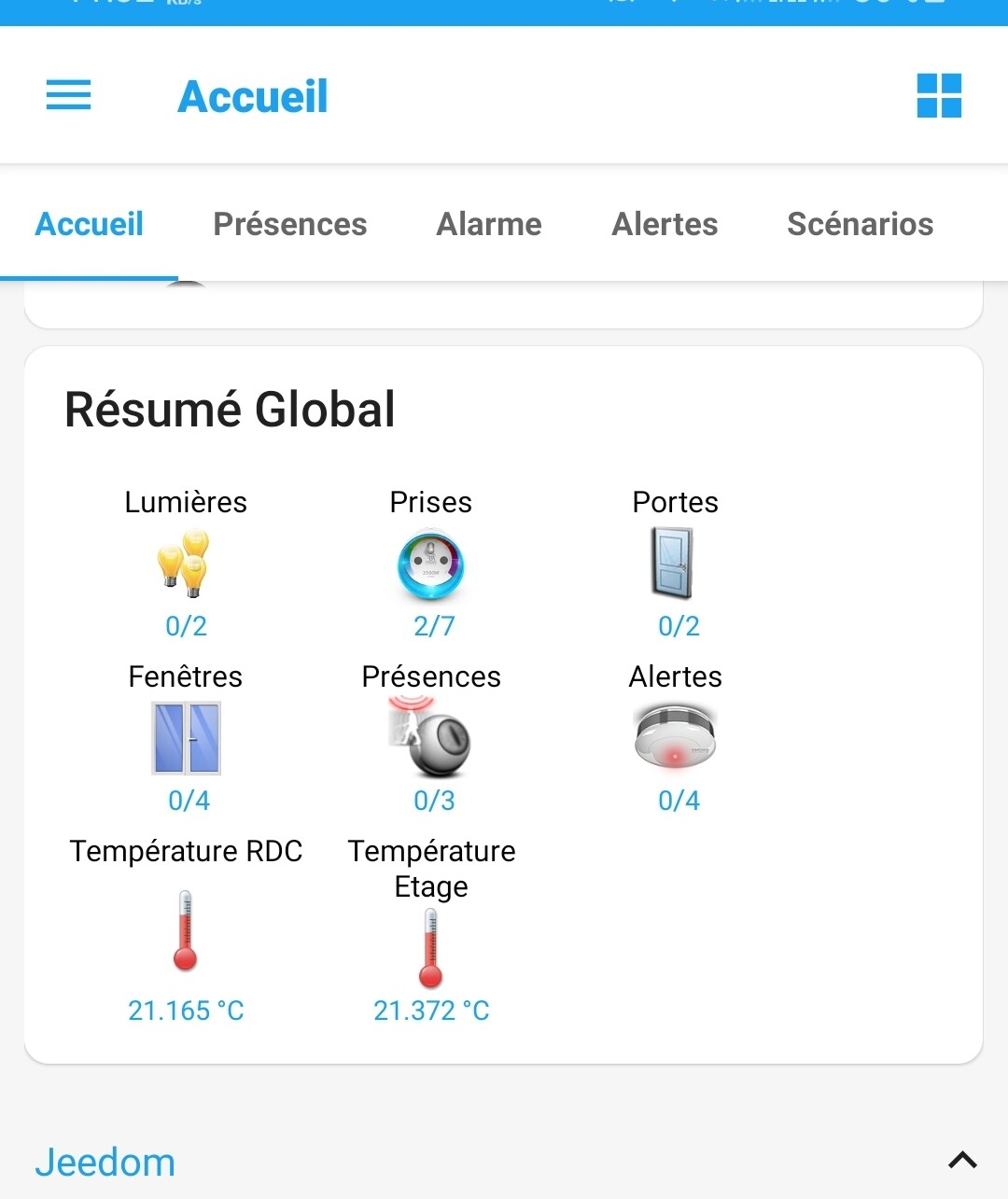
Task: Open the Prises summary tile
Action: coord(430,564)
